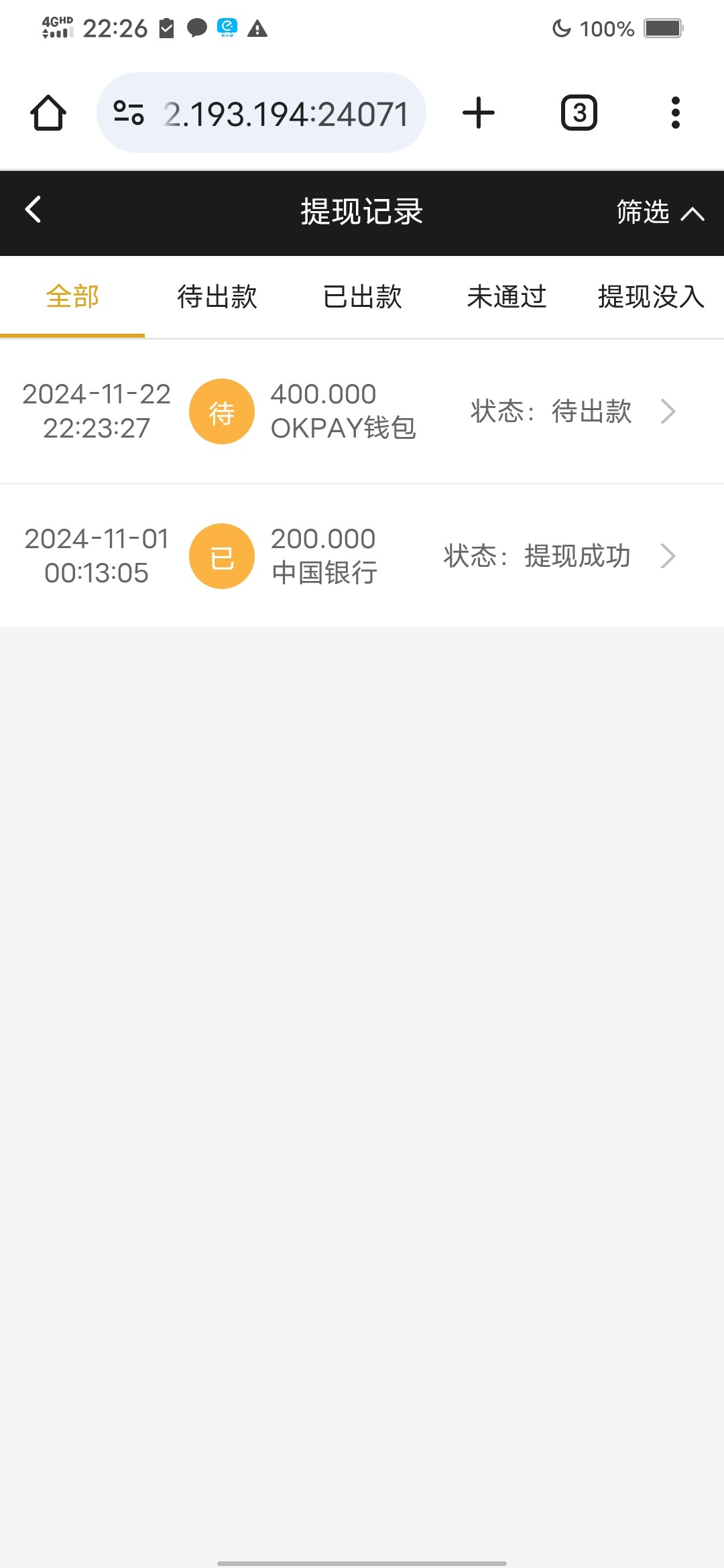The image size is (724, 1568).
Task: Open the browser overflow menu
Action: tap(676, 113)
